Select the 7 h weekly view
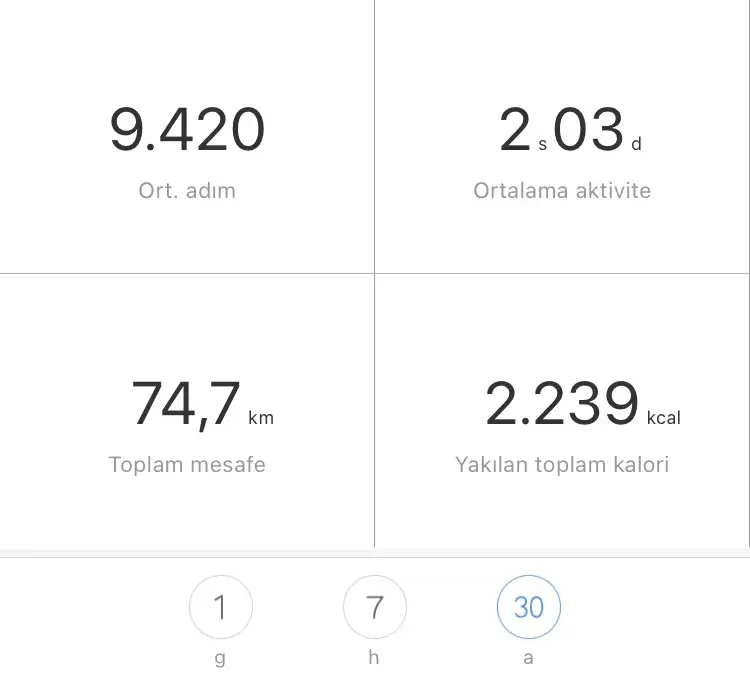 375,607
